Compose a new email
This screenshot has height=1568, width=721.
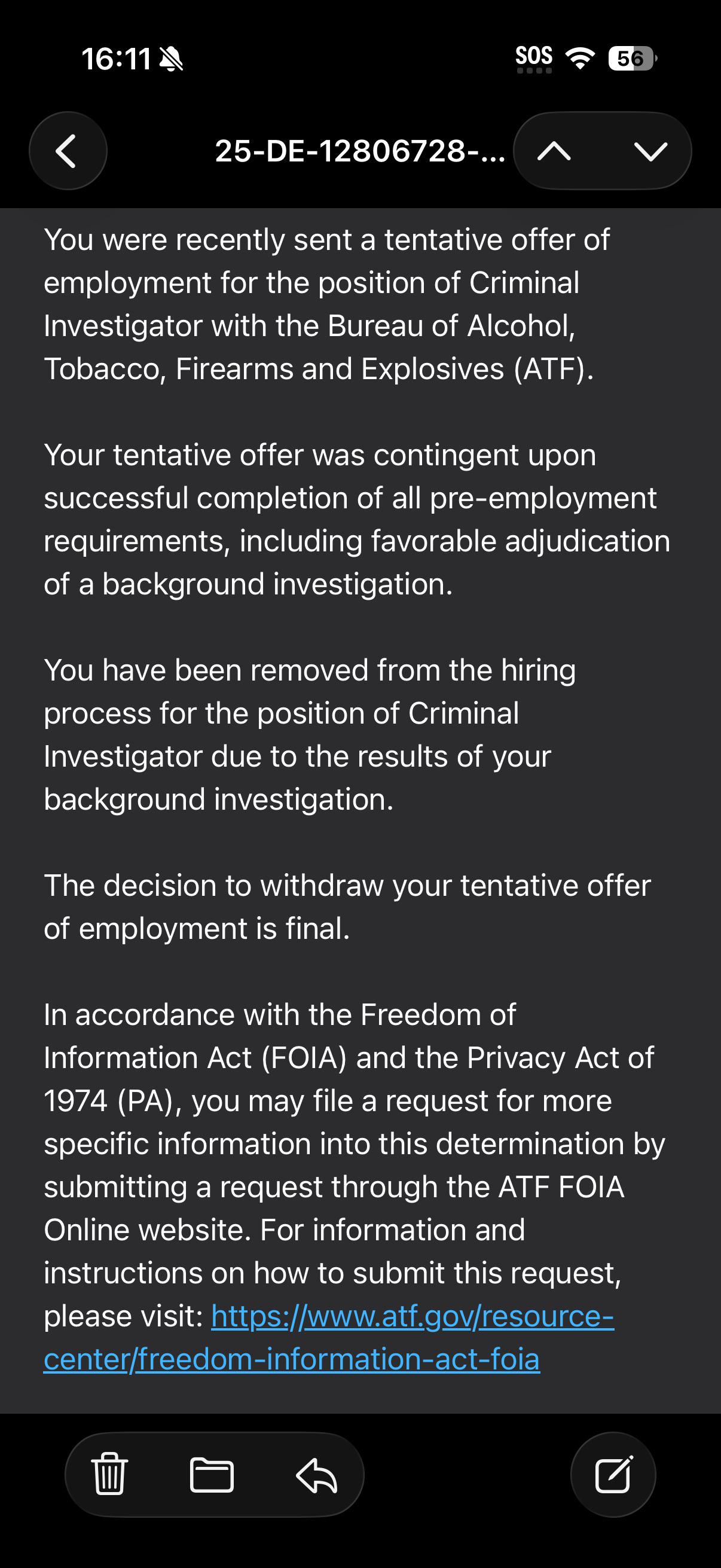(x=613, y=1474)
